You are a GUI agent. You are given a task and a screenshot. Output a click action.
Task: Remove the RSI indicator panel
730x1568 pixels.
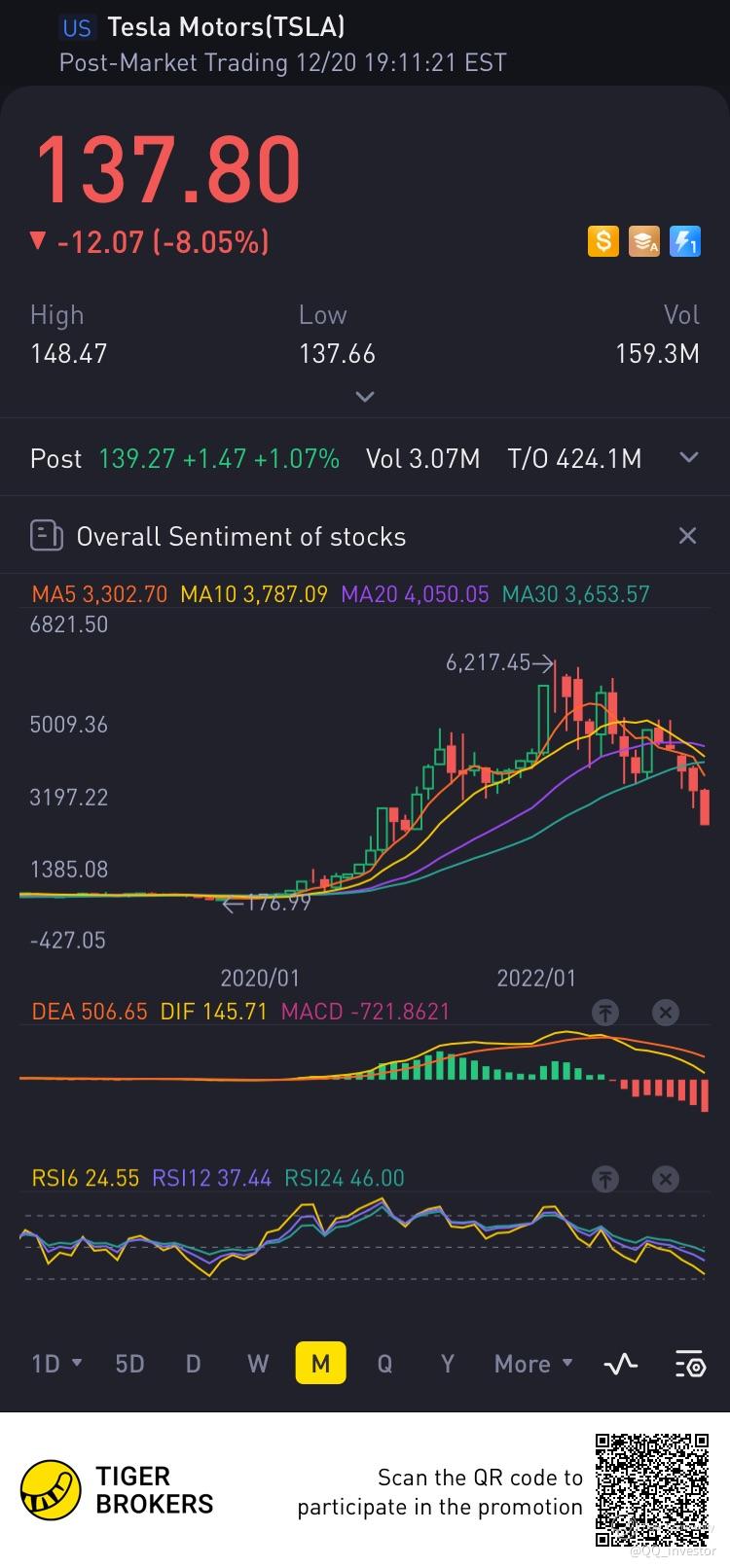(x=665, y=1180)
